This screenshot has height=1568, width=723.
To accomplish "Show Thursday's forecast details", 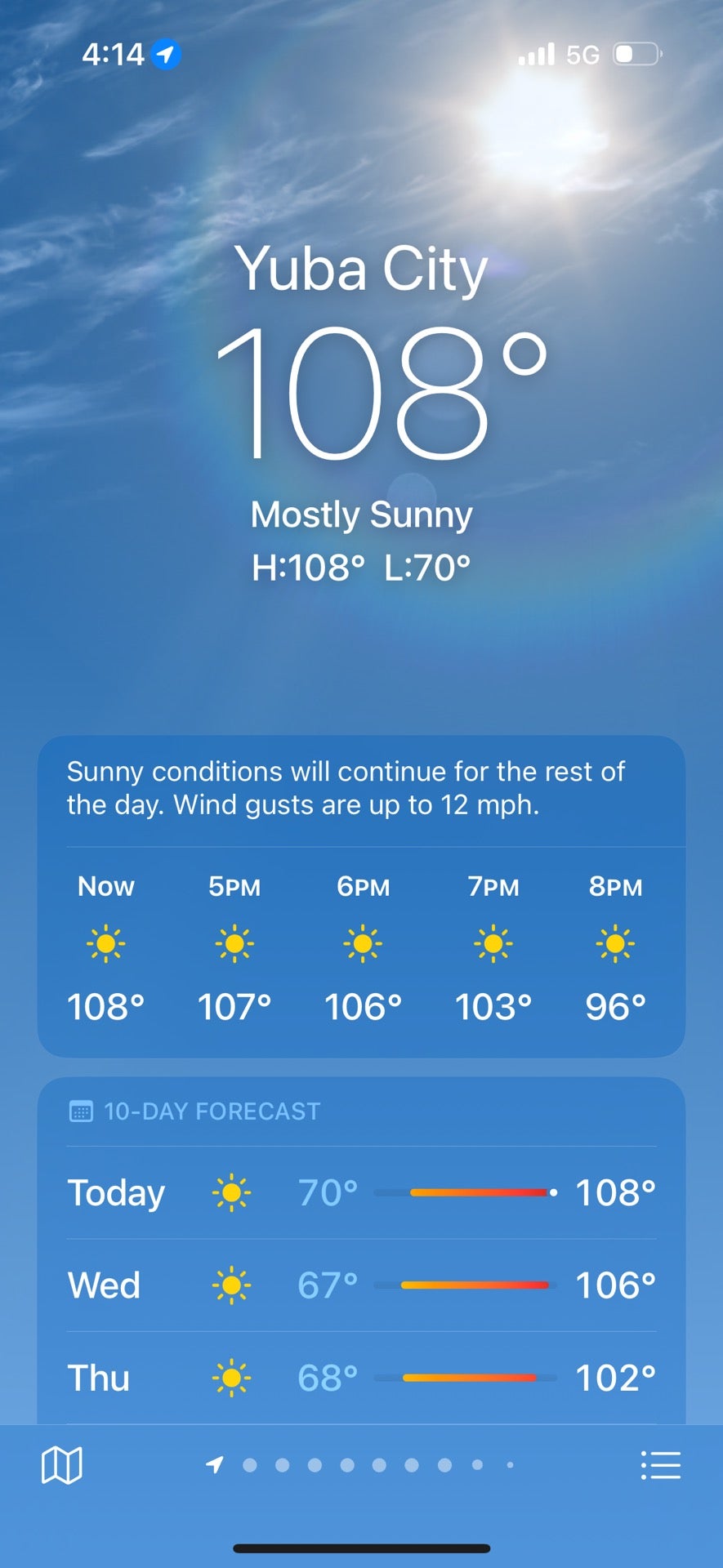I will point(361,1378).
